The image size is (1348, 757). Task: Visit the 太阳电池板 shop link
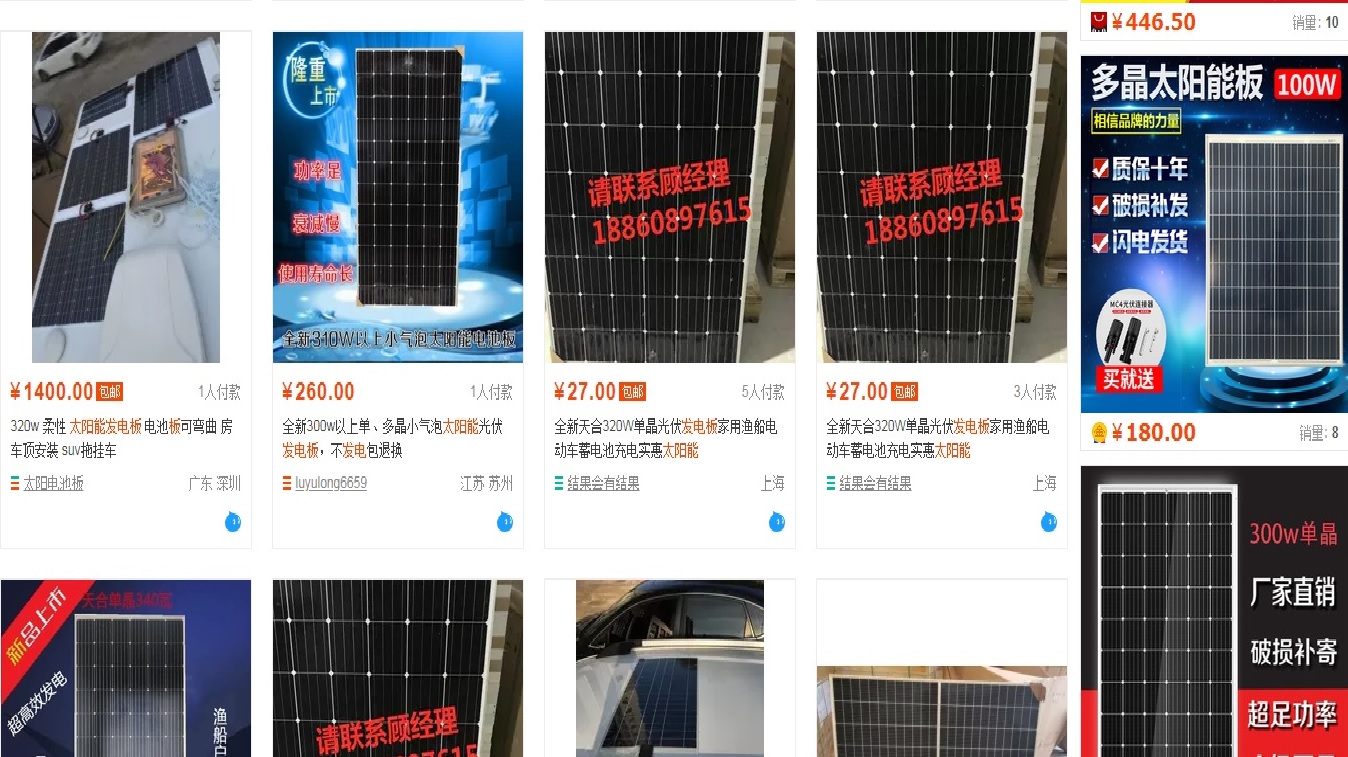54,483
